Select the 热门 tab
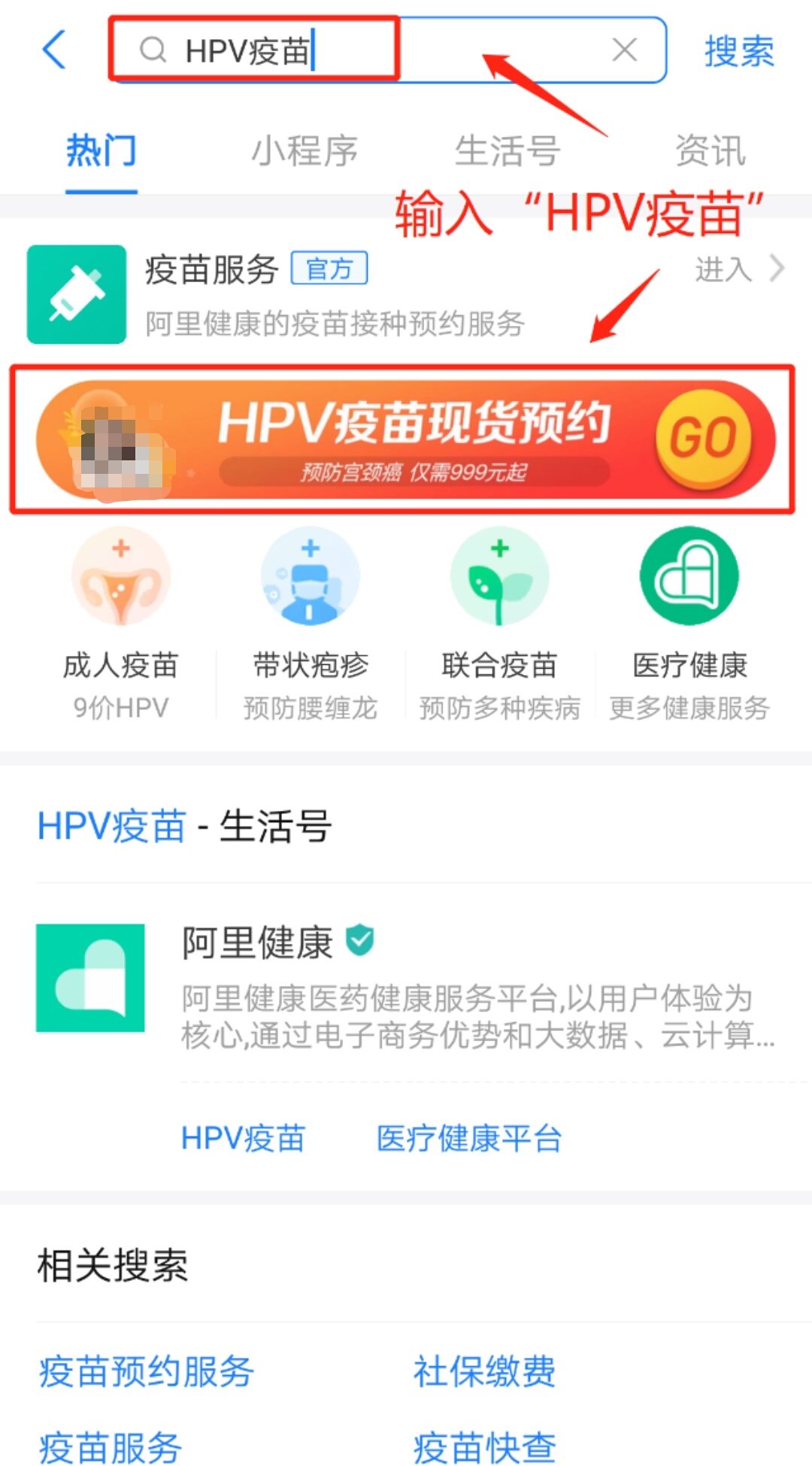This screenshot has width=812, height=1466. coord(101,150)
